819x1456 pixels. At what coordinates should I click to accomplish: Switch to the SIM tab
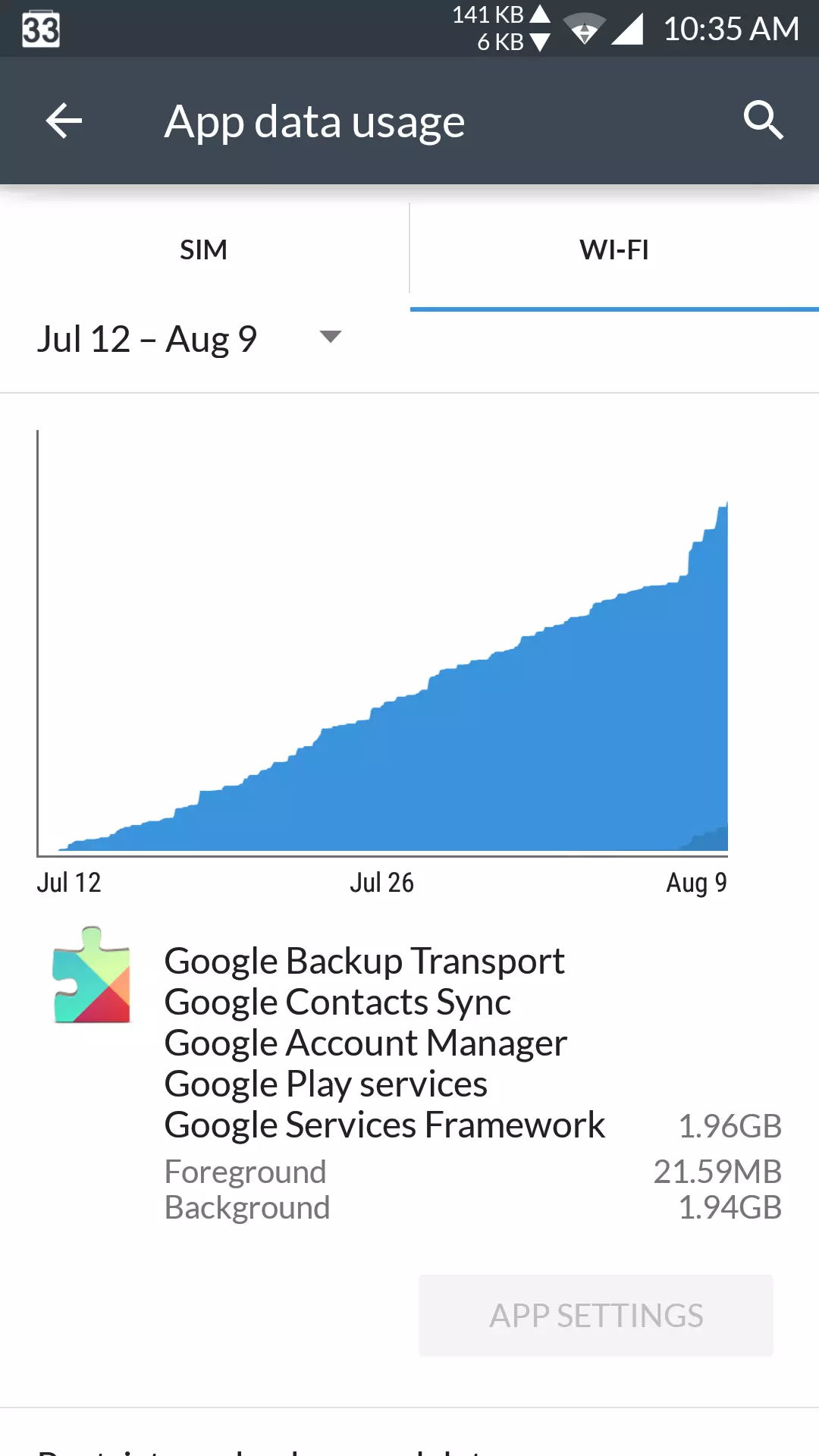(x=203, y=249)
